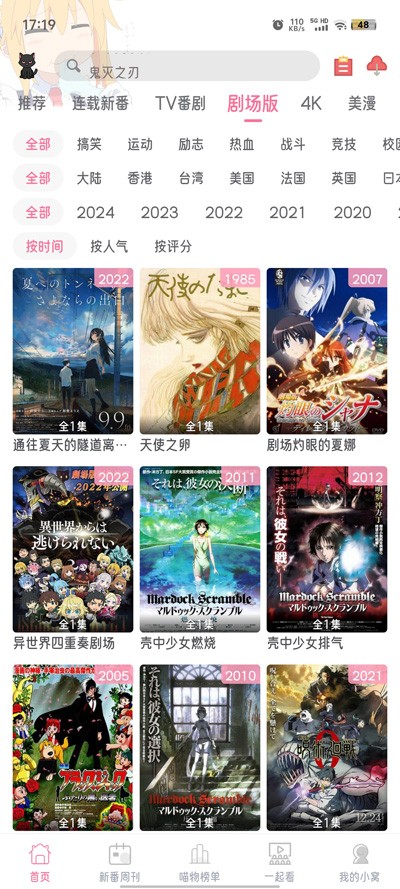Sort results by 按人气
Screen dimensions: 400x889
[x=109, y=246]
